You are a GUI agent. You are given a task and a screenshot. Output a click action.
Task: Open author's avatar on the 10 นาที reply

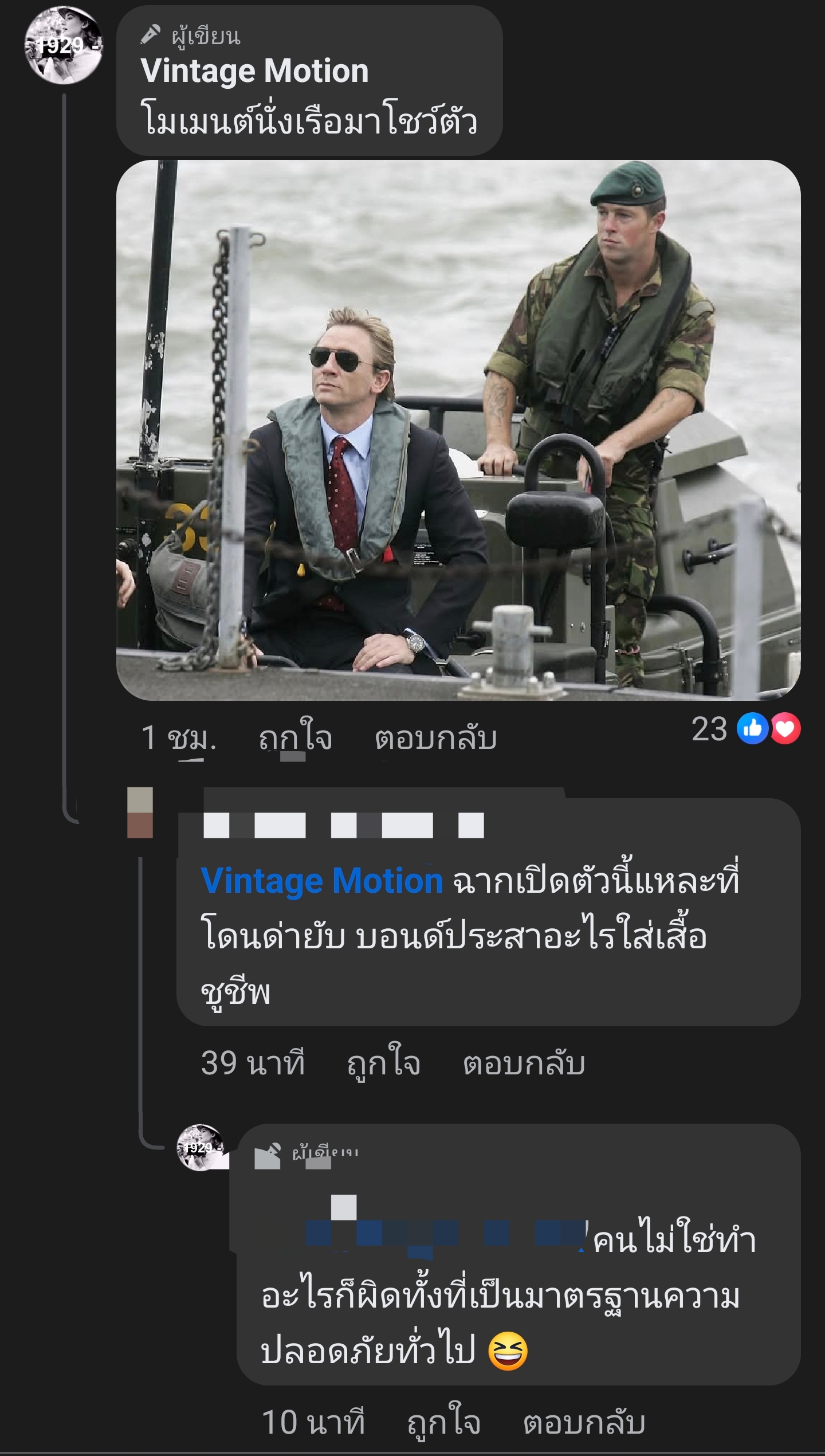(x=200, y=1147)
